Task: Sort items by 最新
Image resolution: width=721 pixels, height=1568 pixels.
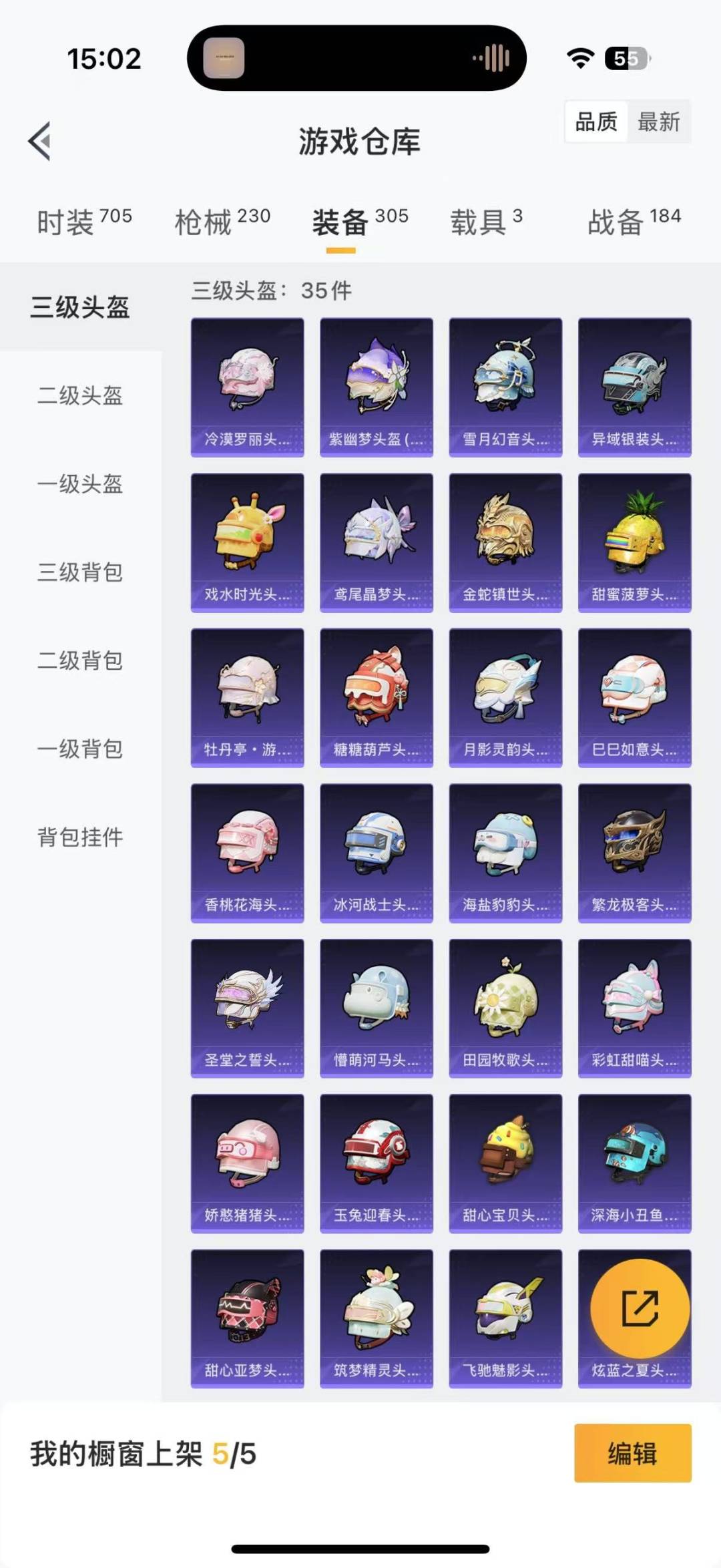Action: (658, 122)
